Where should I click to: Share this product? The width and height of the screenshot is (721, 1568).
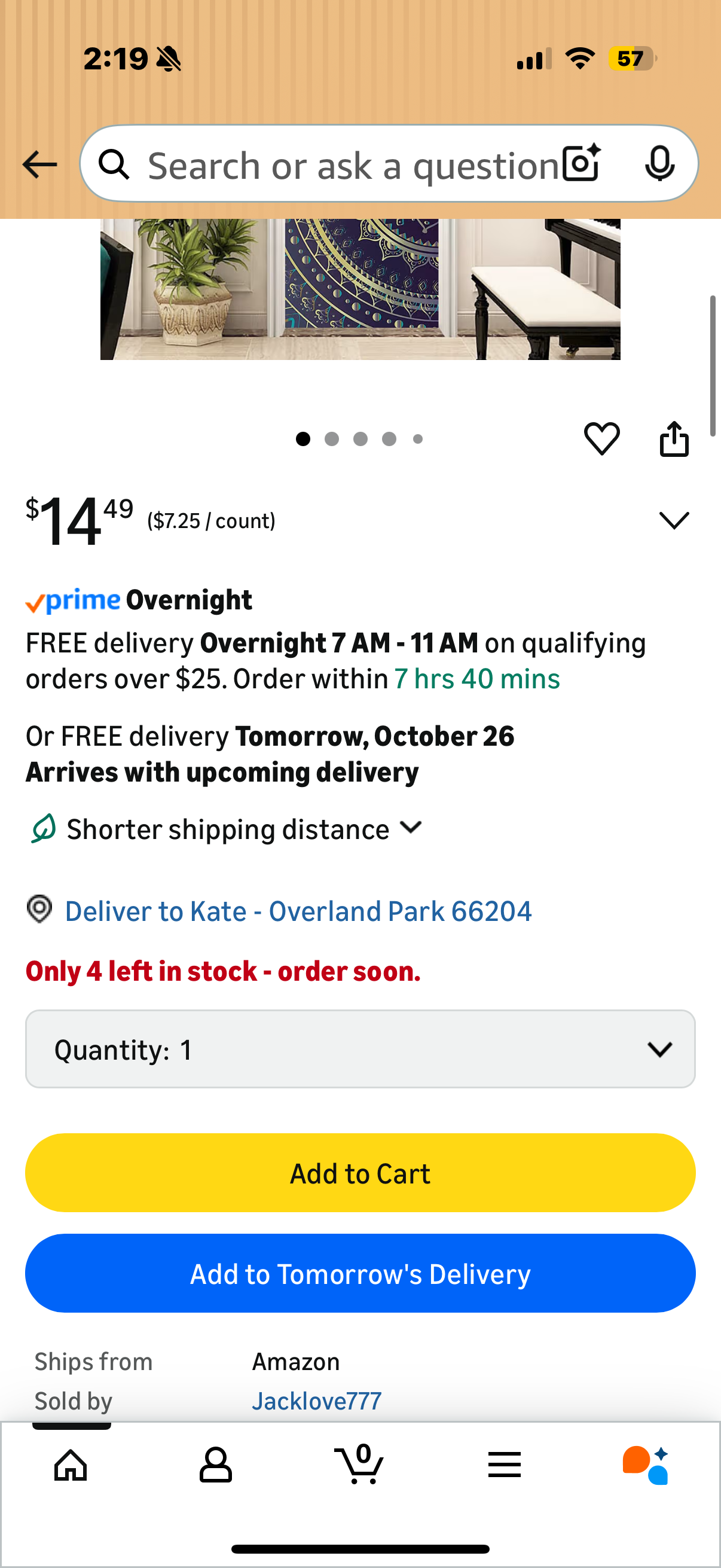[674, 438]
